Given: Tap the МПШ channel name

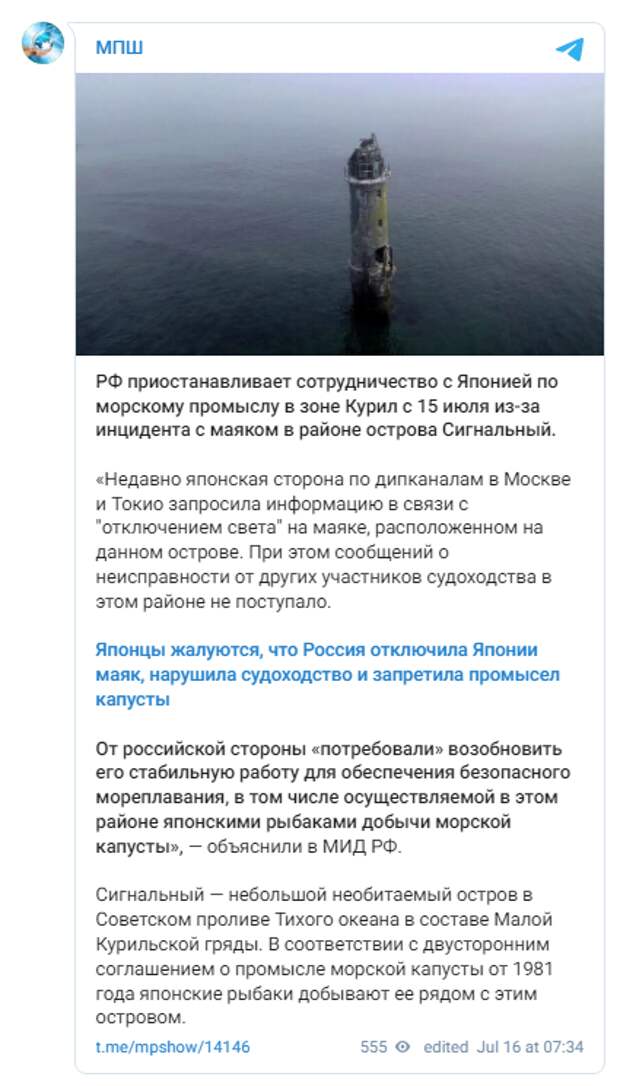Looking at the screenshot, I should pyautogui.click(x=119, y=48).
